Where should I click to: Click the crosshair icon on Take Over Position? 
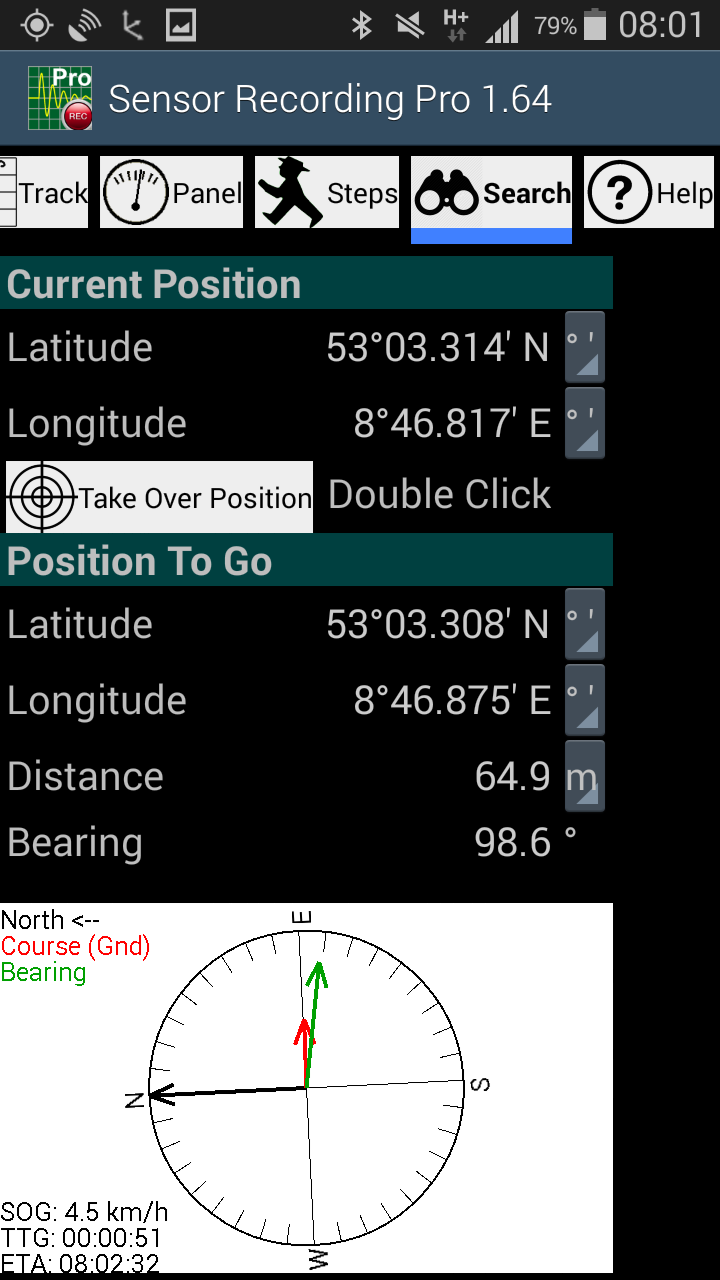(42, 496)
